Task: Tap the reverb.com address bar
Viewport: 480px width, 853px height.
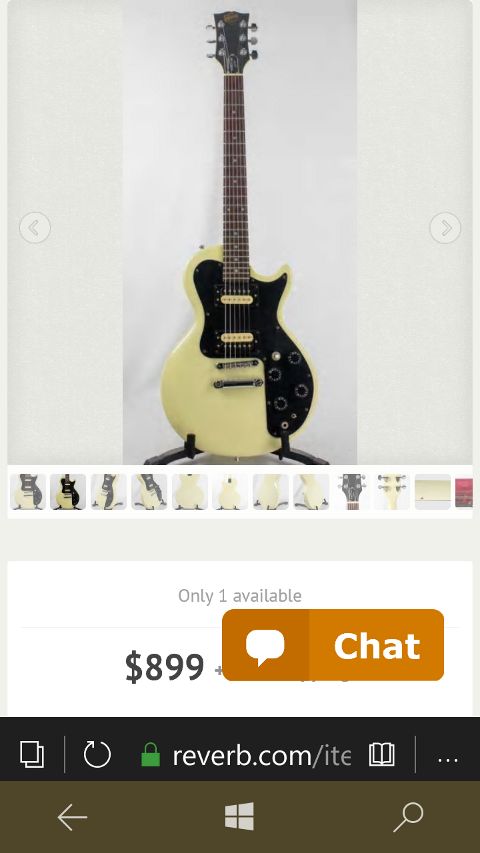Action: [x=246, y=755]
